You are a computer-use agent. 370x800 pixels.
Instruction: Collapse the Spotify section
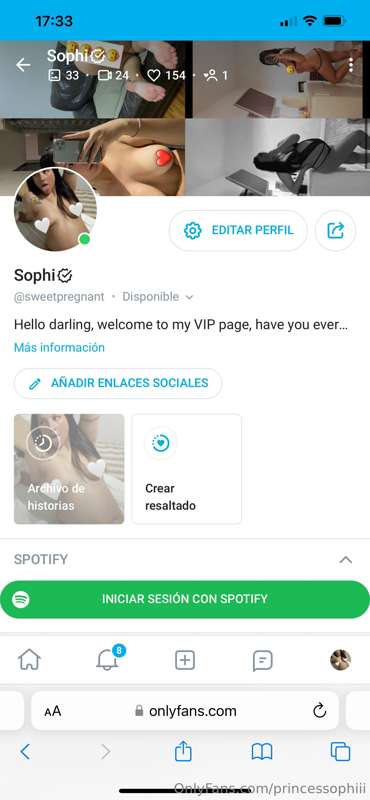[346, 560]
